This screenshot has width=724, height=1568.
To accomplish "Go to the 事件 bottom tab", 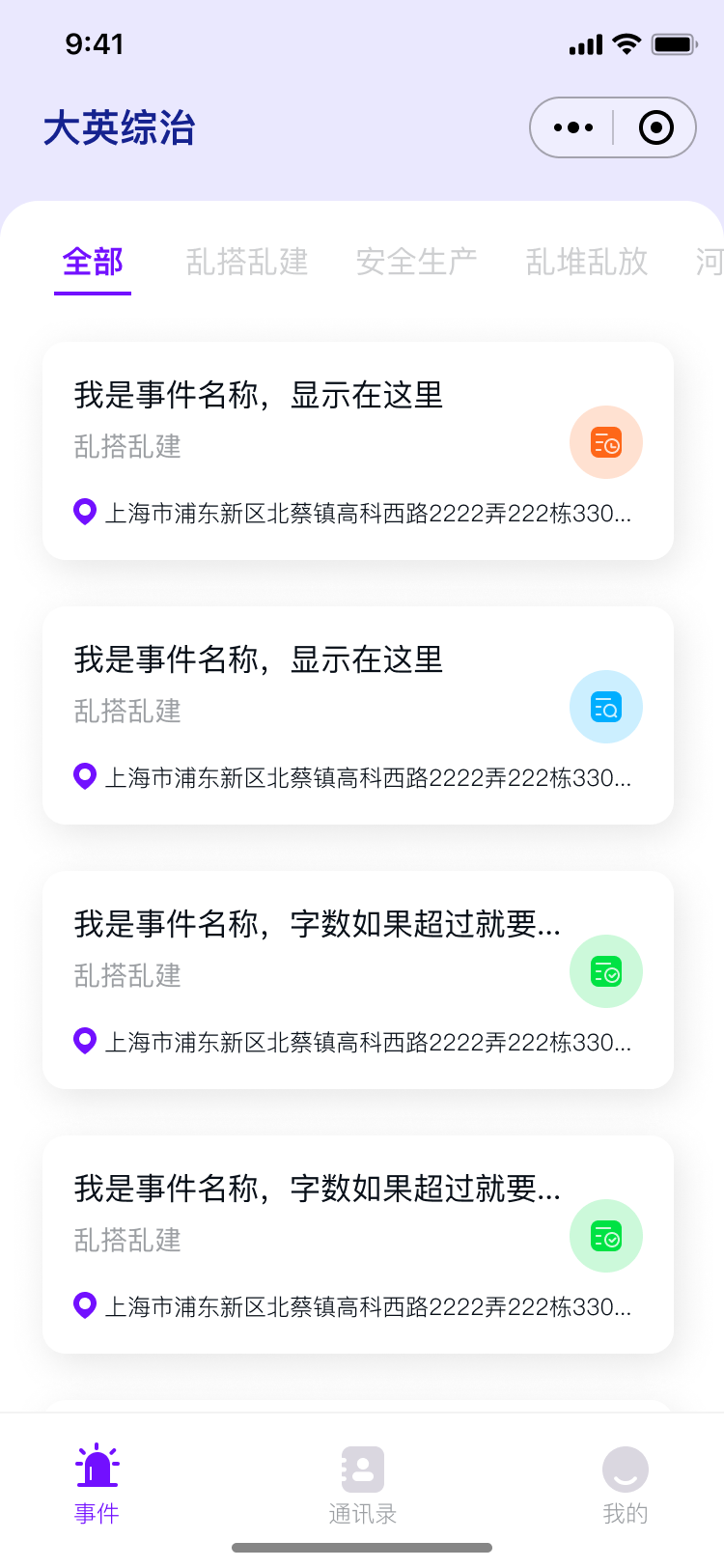I will 97,1483.
